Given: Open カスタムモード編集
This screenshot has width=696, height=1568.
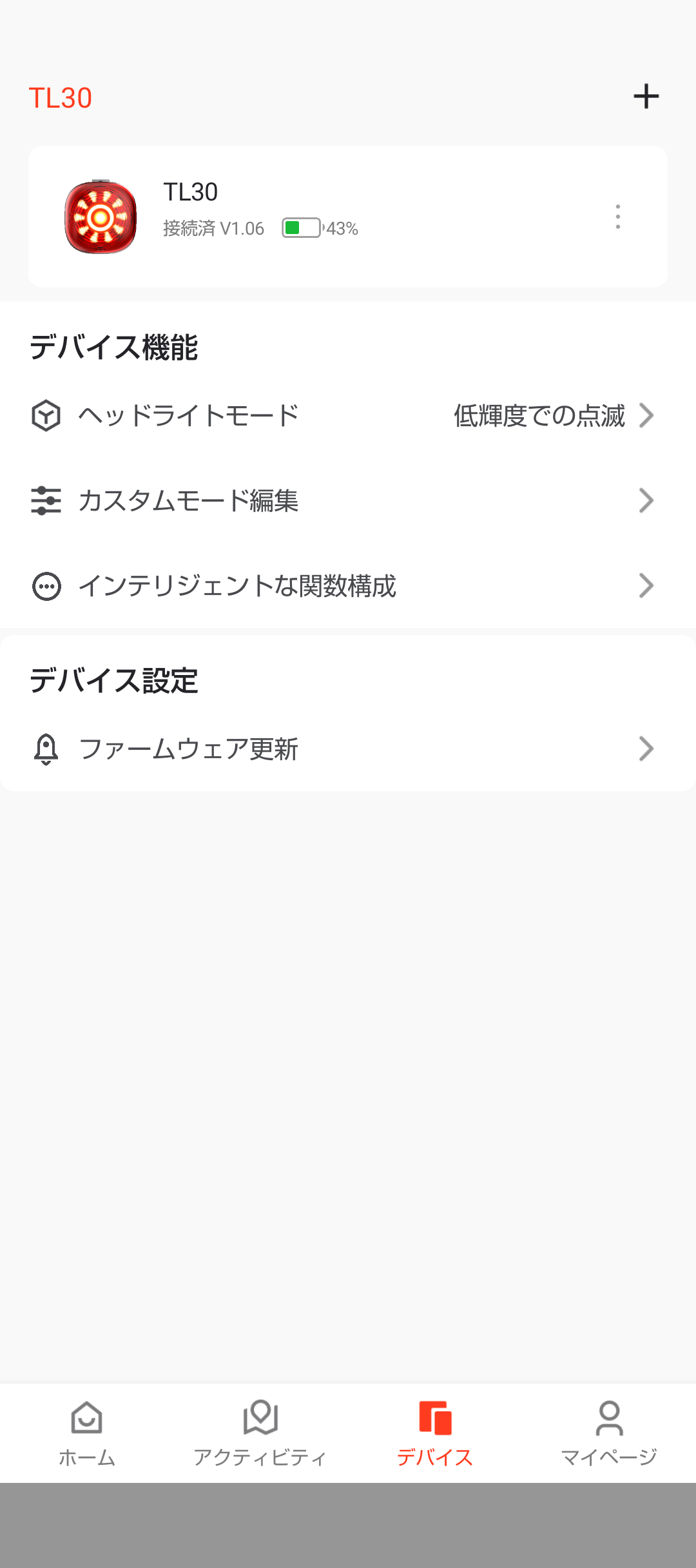Looking at the screenshot, I should (x=348, y=500).
